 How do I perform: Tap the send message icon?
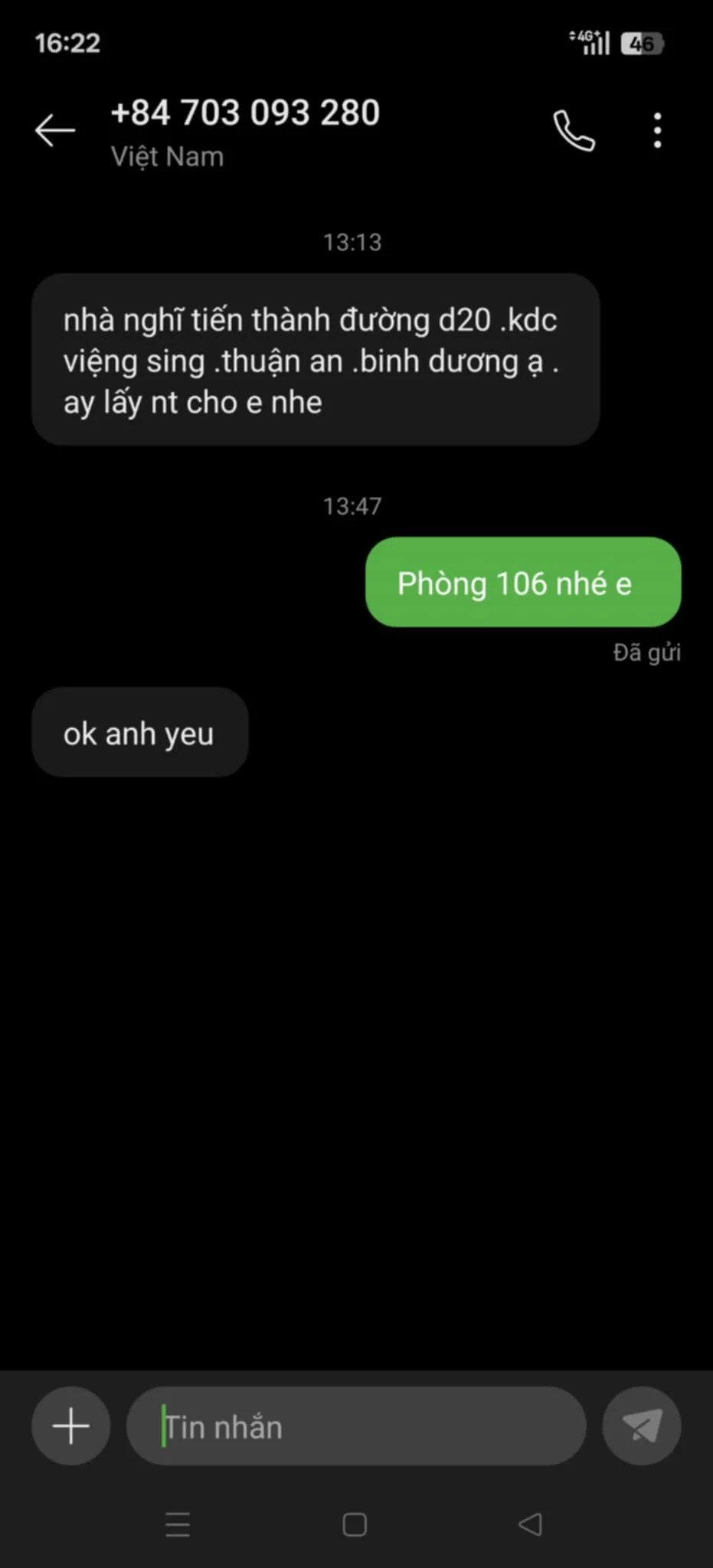pos(642,1426)
